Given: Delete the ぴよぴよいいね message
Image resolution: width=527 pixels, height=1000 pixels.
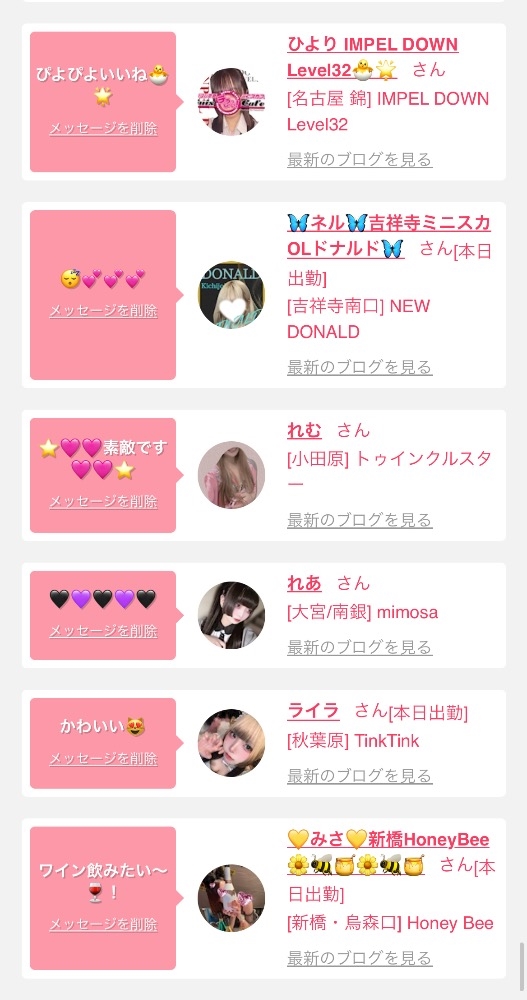Looking at the screenshot, I should [x=103, y=128].
